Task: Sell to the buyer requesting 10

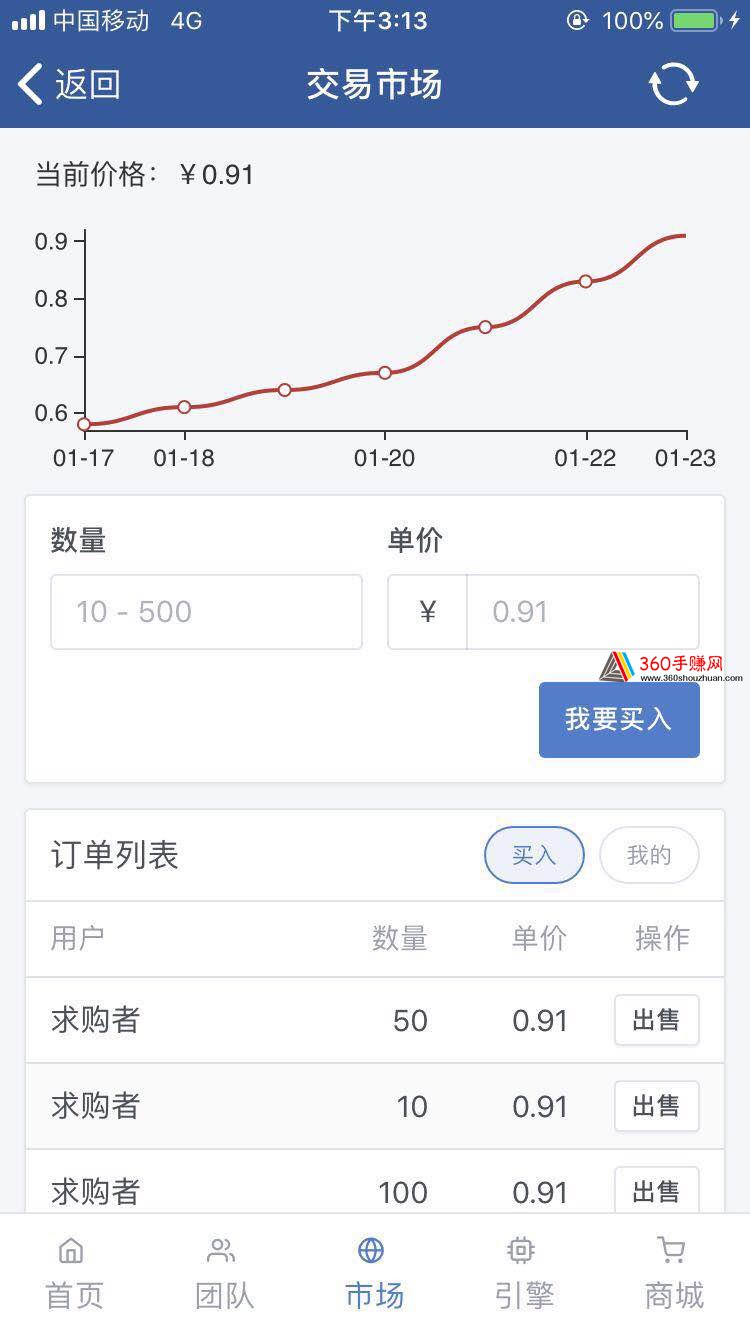Action: click(x=656, y=1106)
